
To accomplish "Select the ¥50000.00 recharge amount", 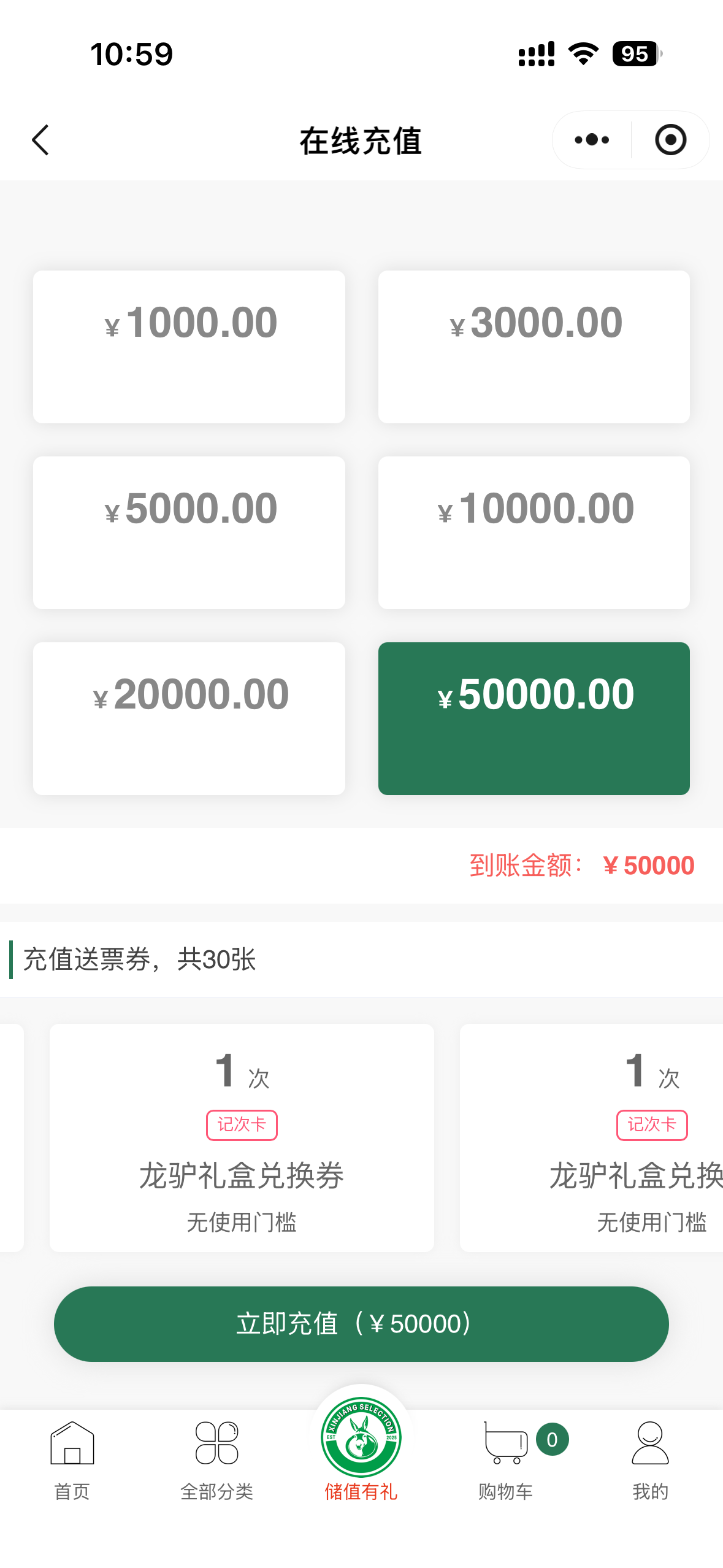I will [534, 718].
